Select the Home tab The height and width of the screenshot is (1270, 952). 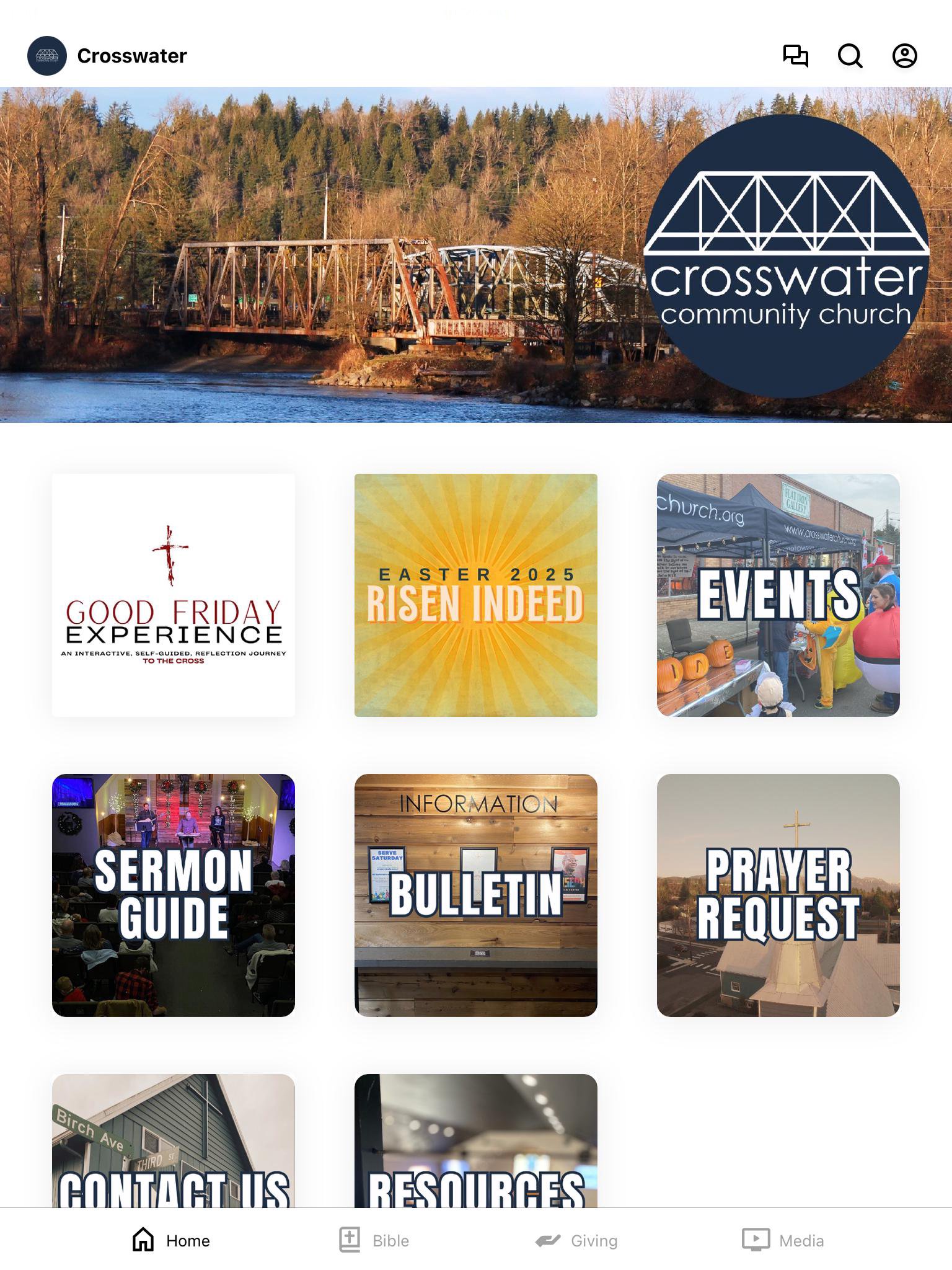[171, 1240]
